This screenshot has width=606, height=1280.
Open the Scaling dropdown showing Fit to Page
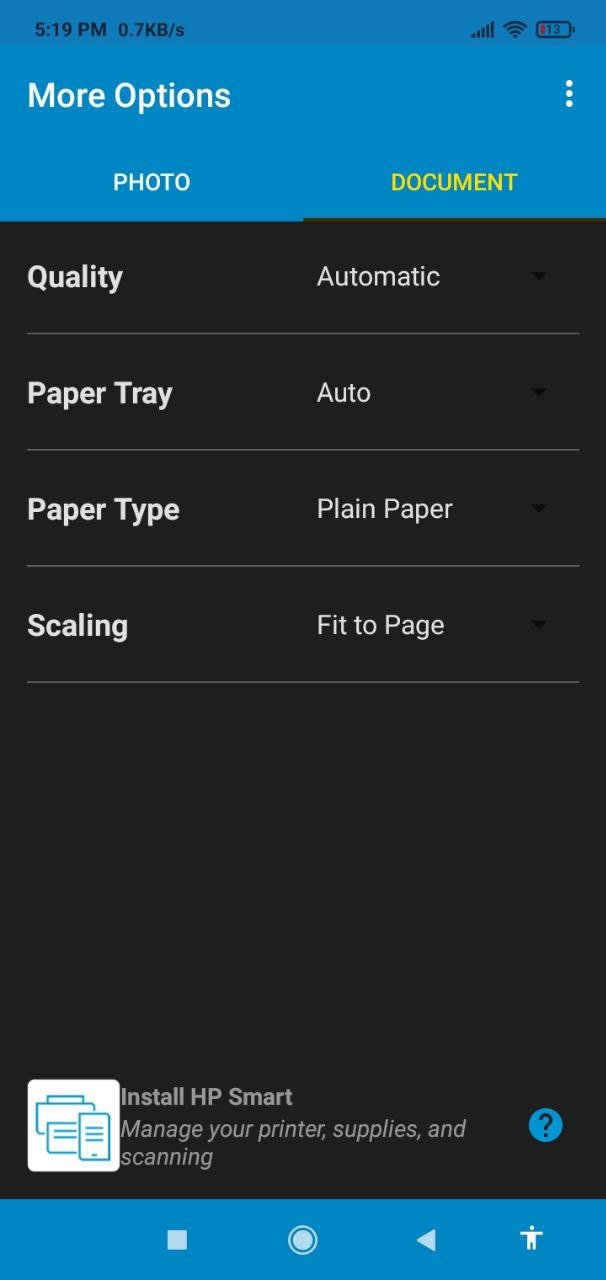434,625
